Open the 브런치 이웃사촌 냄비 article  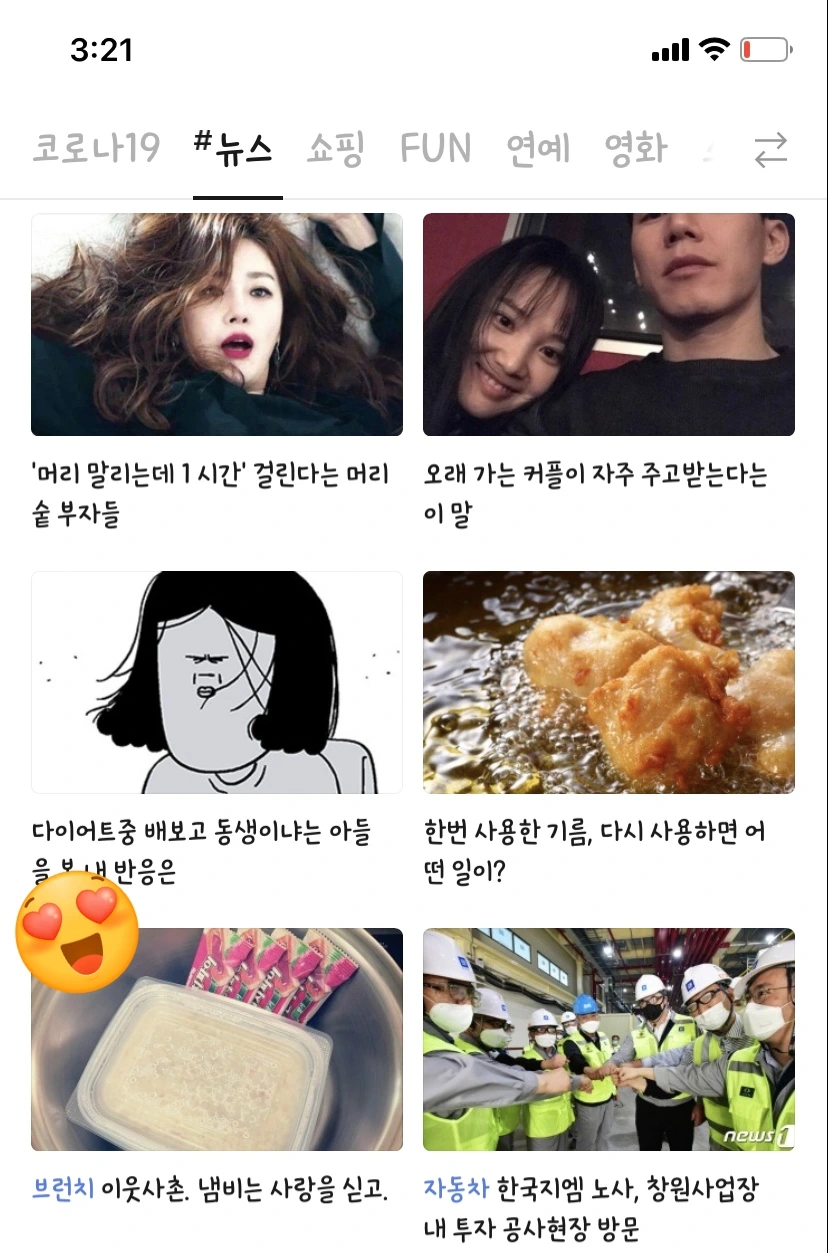pyautogui.click(x=217, y=1068)
